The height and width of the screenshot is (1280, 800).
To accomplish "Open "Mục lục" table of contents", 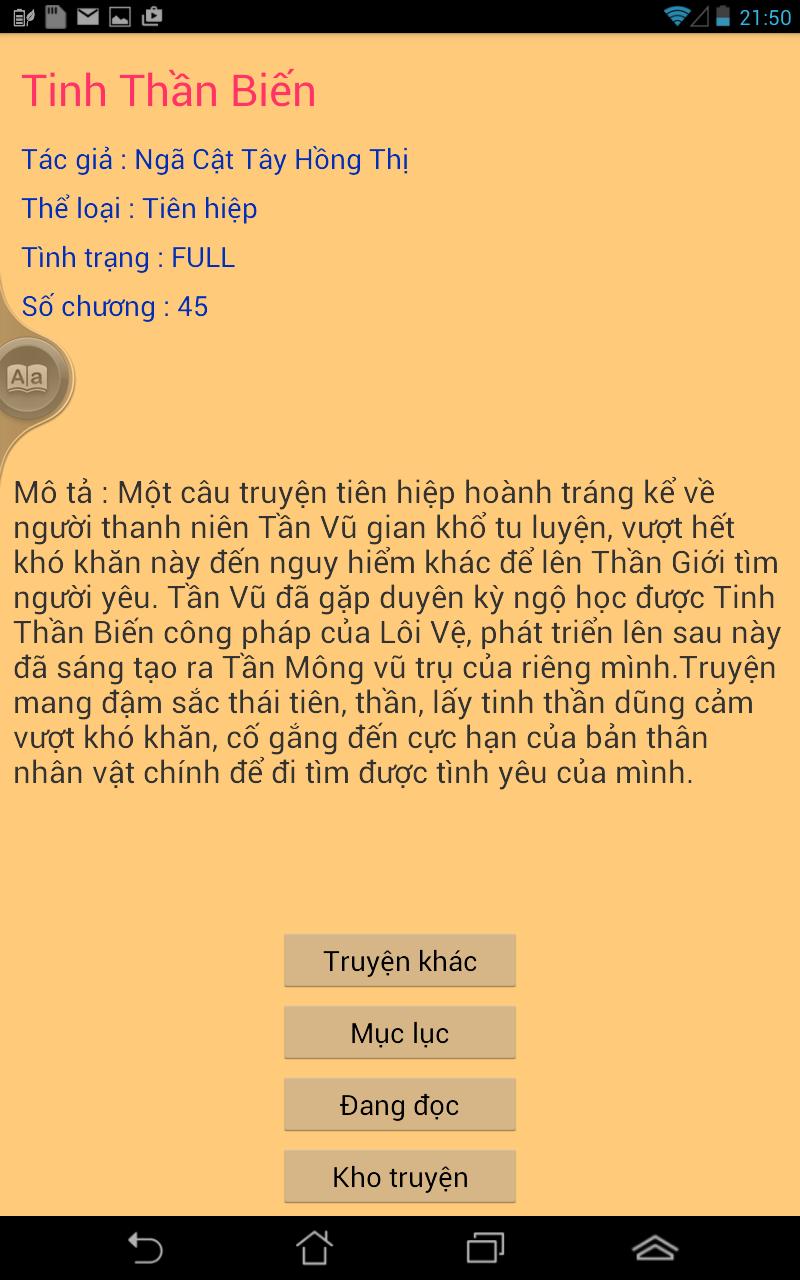I will 400,1032.
